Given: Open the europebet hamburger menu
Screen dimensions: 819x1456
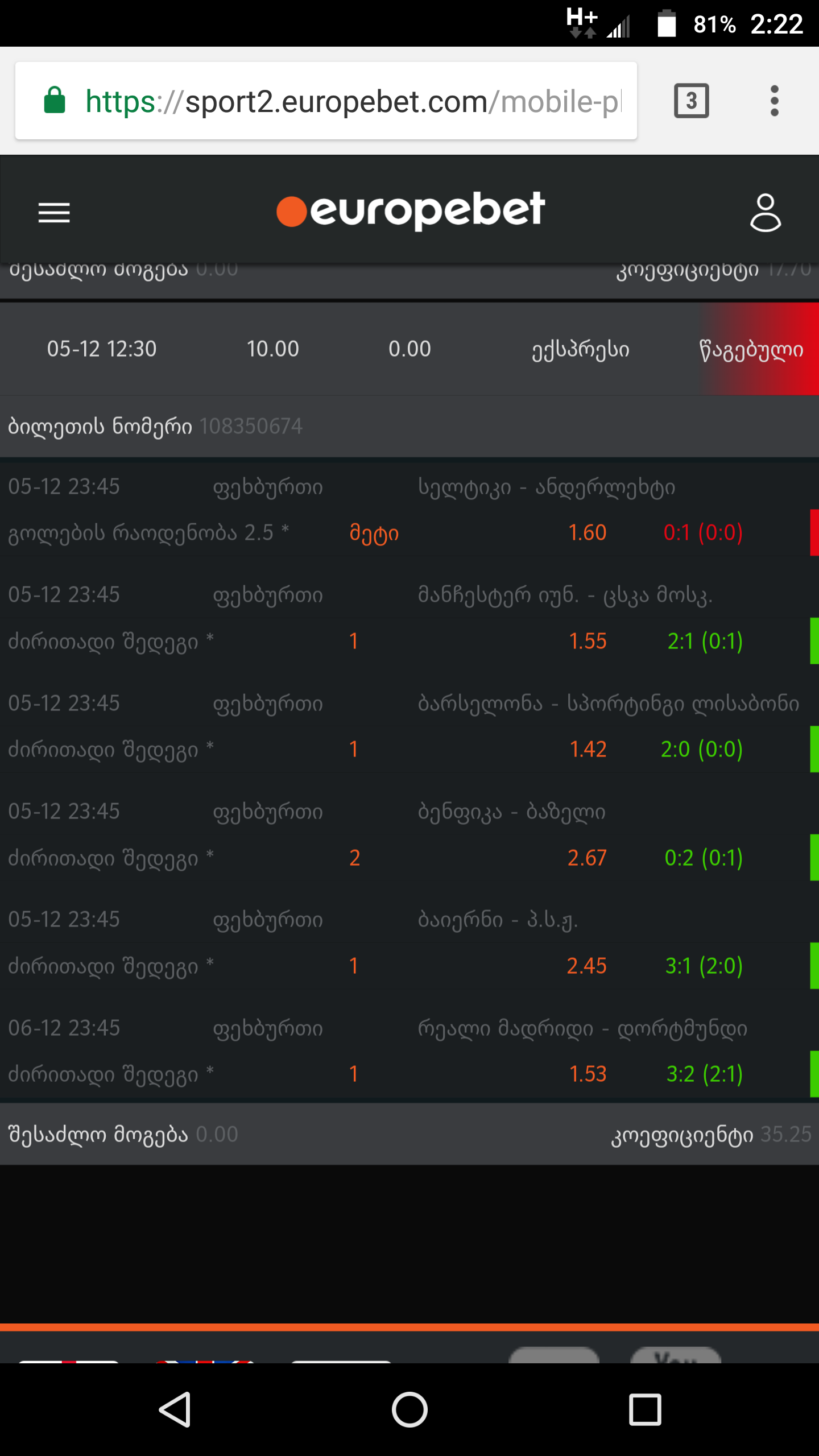Looking at the screenshot, I should 54,213.
